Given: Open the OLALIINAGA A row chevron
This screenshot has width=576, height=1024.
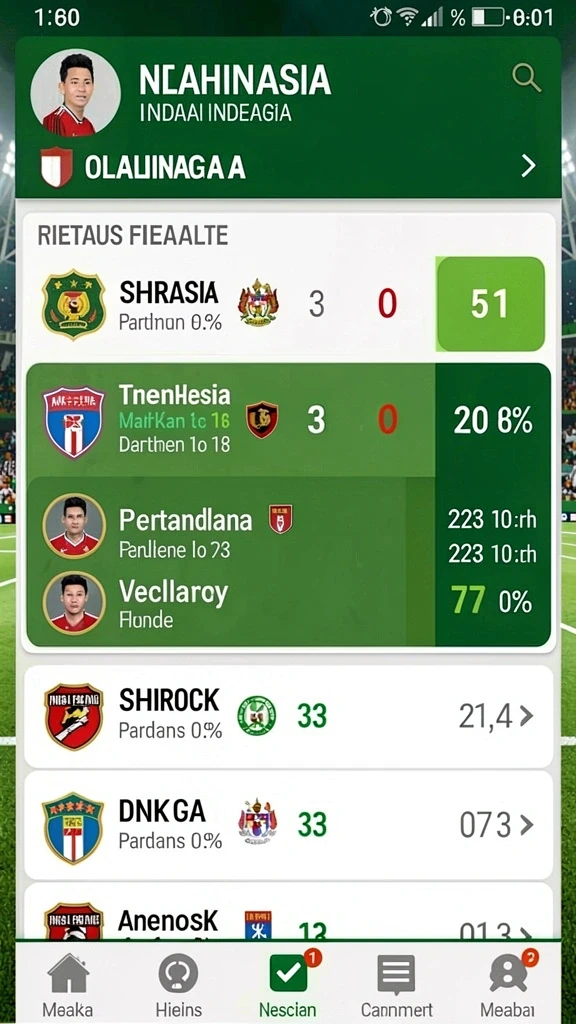Looking at the screenshot, I should 528,167.
